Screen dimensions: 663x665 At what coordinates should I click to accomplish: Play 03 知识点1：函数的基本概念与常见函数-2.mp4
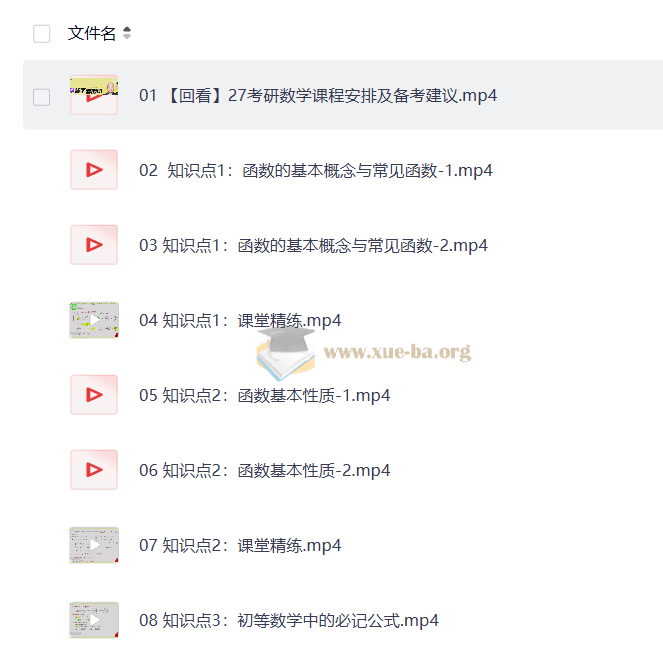click(94, 245)
